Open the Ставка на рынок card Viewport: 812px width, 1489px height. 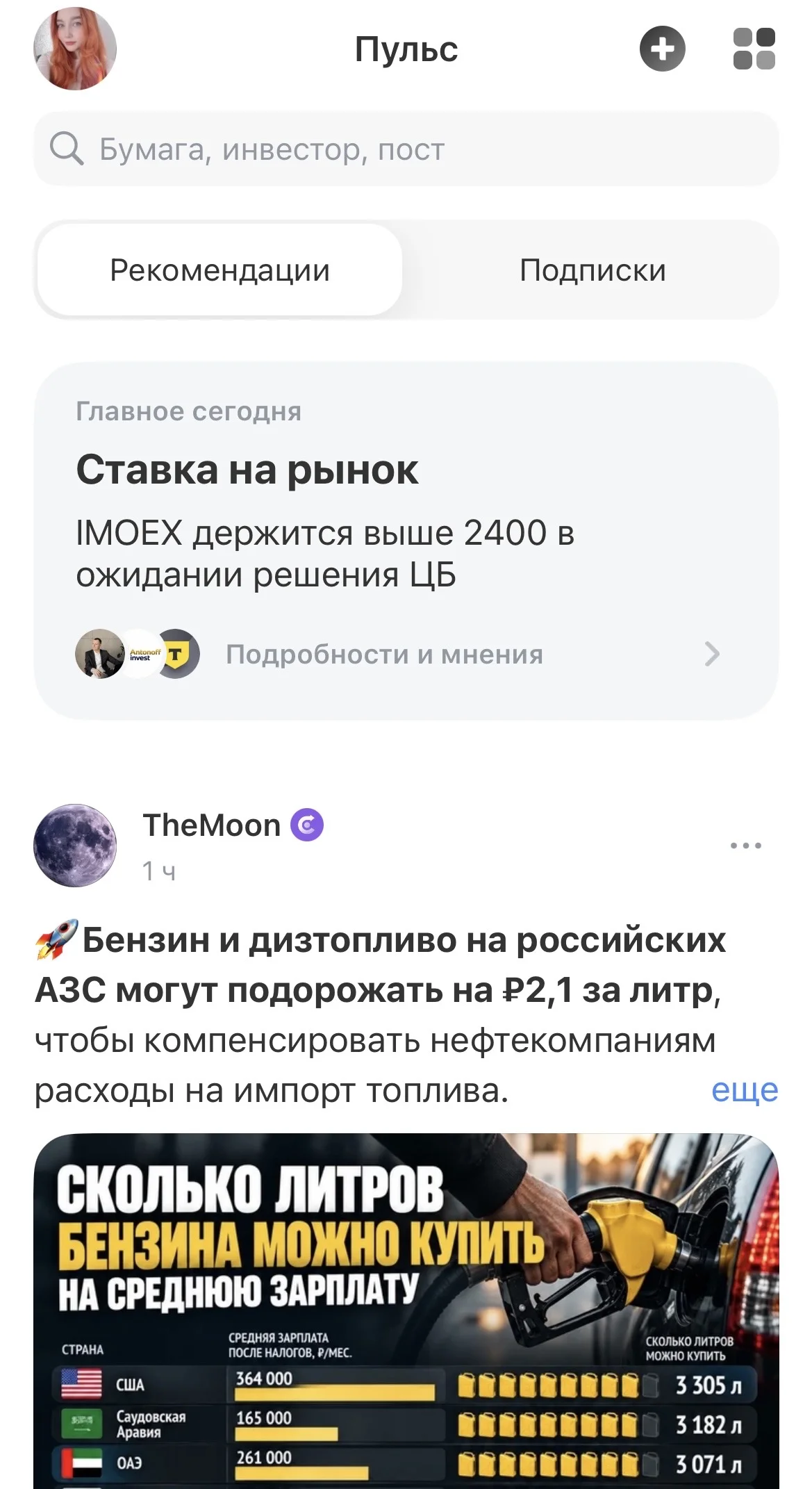(x=406, y=540)
